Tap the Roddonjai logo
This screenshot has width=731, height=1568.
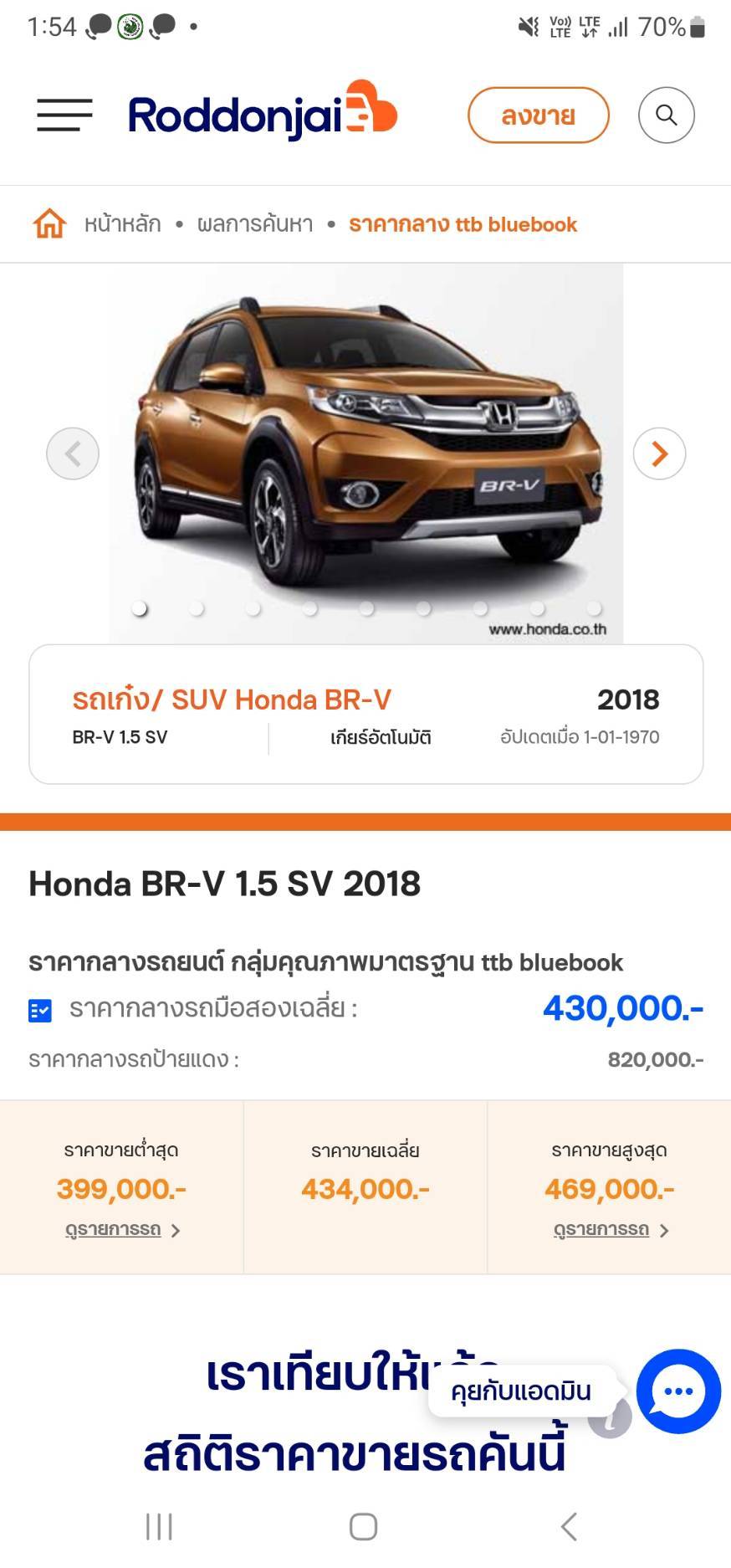point(263,111)
